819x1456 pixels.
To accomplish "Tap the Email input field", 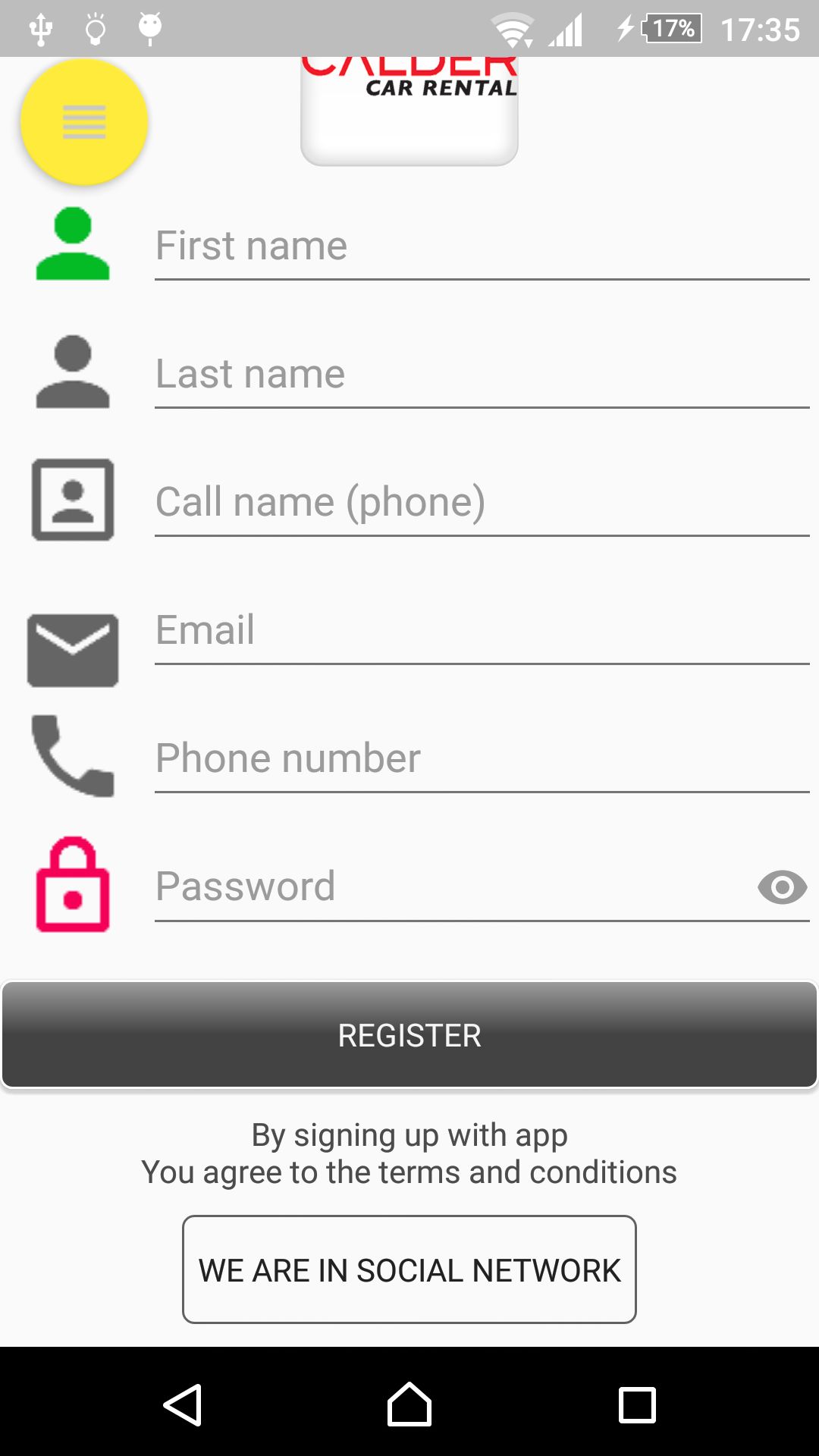I will tap(482, 631).
